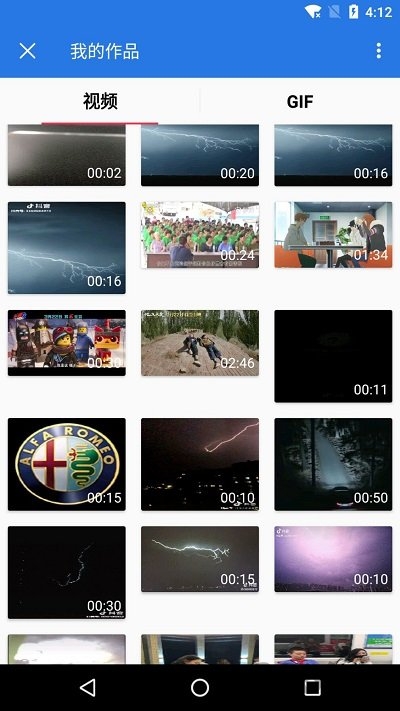Play the purple sky video
The image size is (400, 711).
(x=333, y=559)
